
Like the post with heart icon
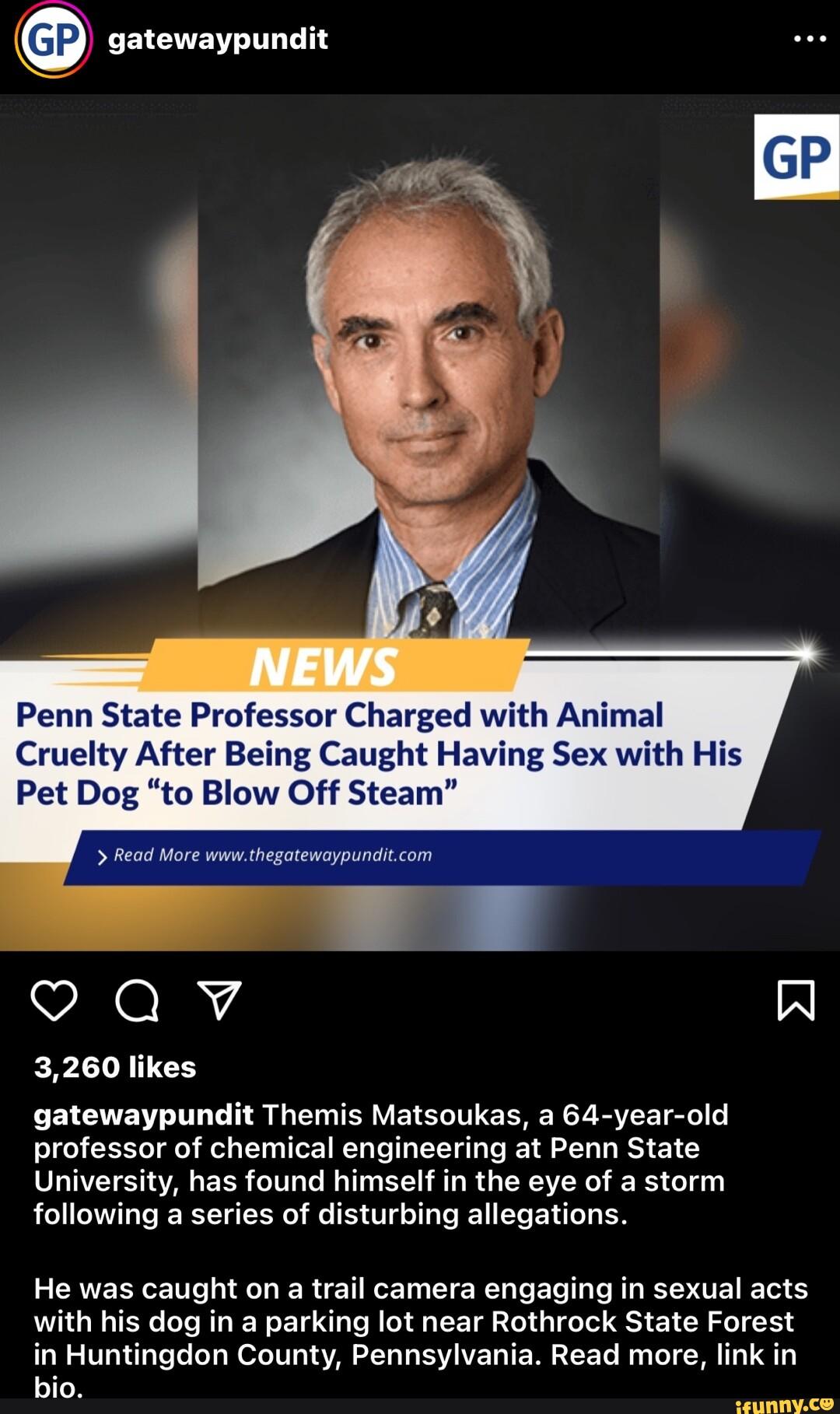[x=54, y=1000]
